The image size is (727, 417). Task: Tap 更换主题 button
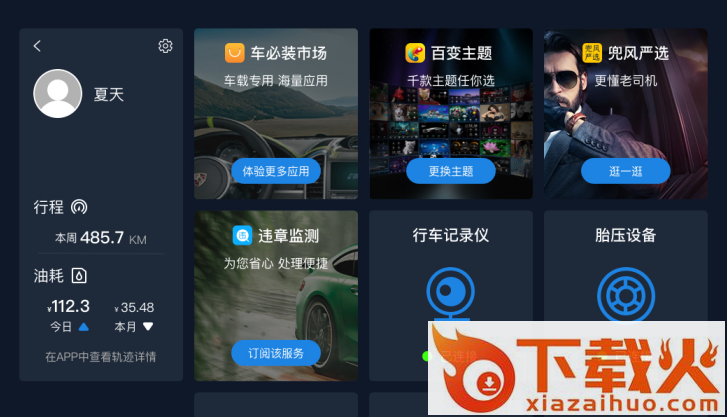point(450,171)
